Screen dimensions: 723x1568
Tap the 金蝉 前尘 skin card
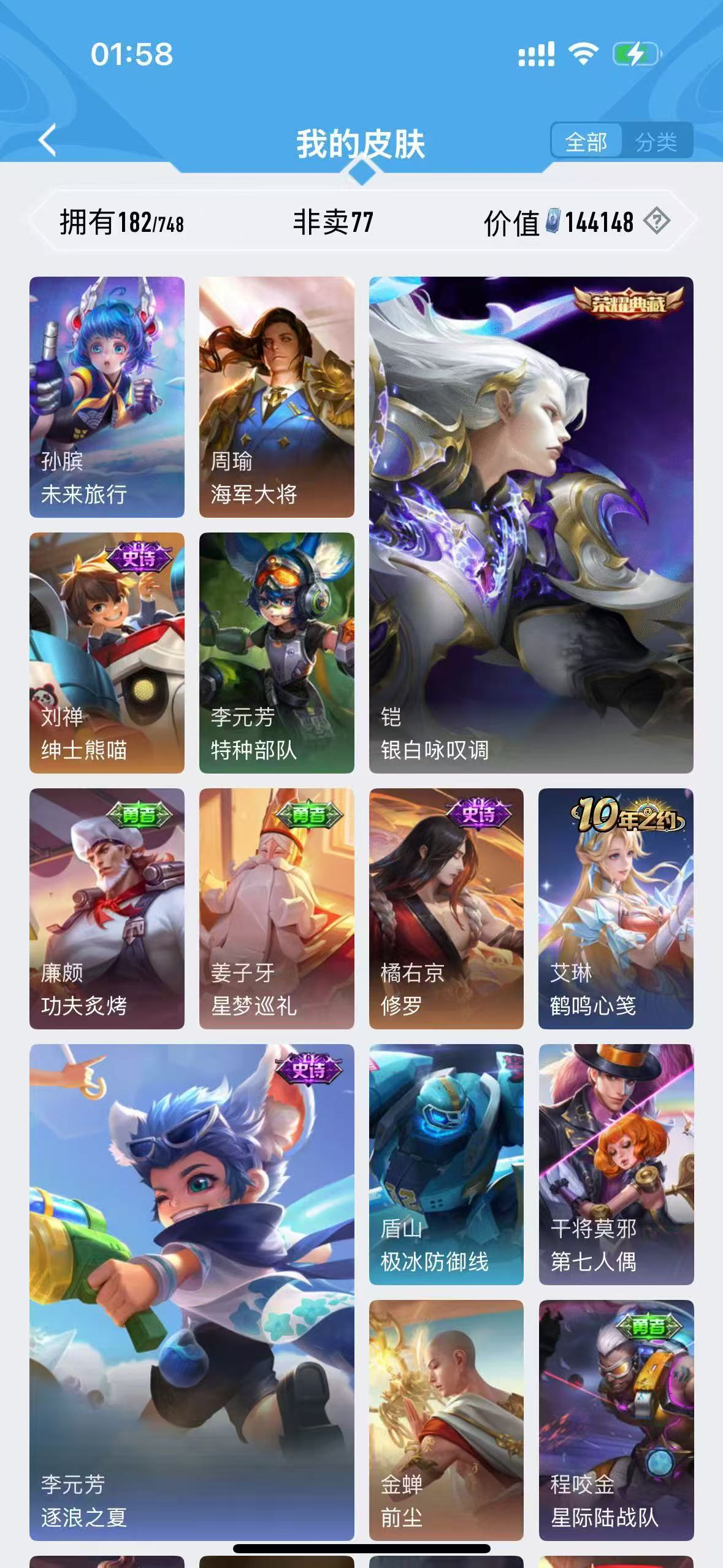tap(446, 1420)
